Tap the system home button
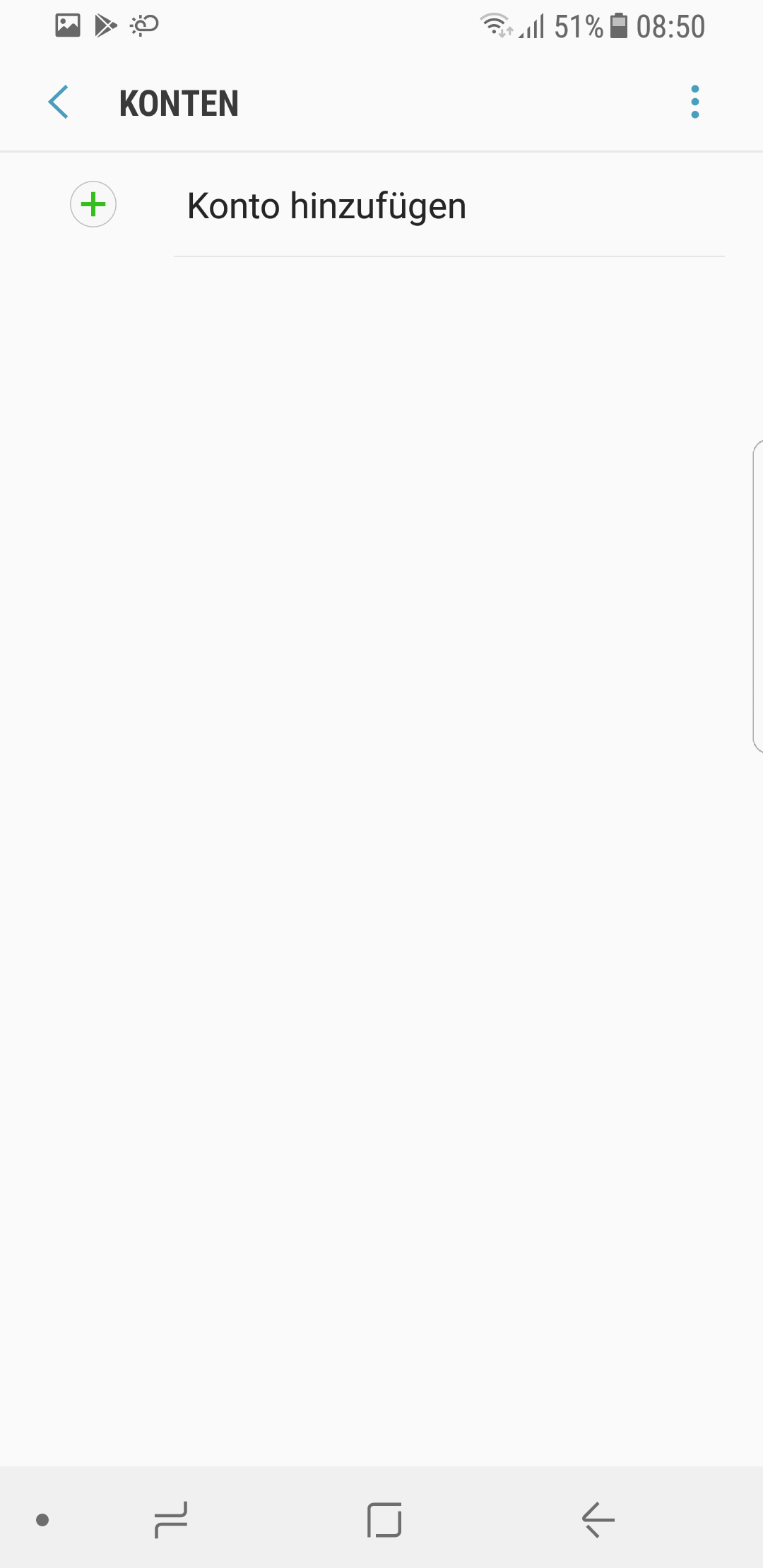763x1568 pixels. (x=384, y=1519)
